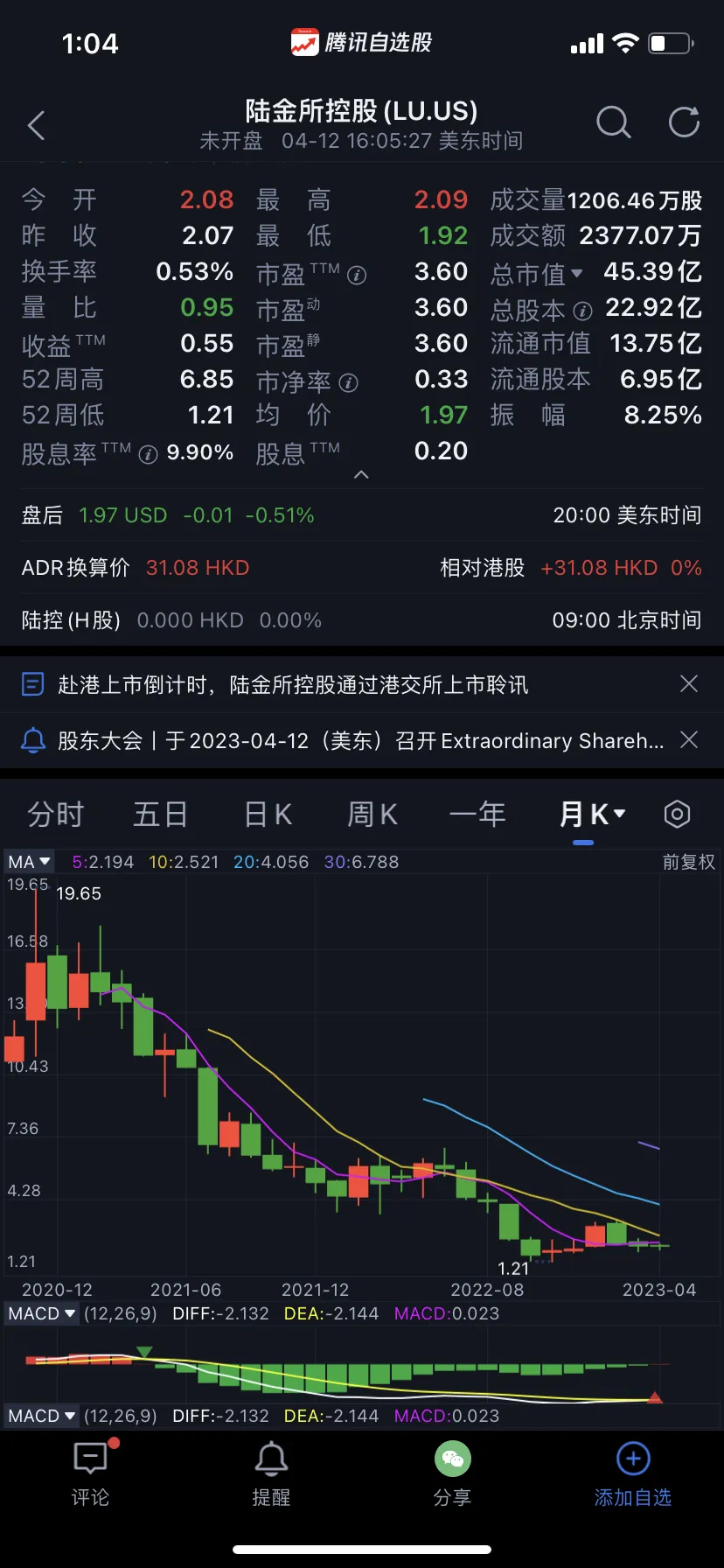This screenshot has width=724, height=1568.
Task: Open 评论 comments
Action: [x=90, y=1474]
